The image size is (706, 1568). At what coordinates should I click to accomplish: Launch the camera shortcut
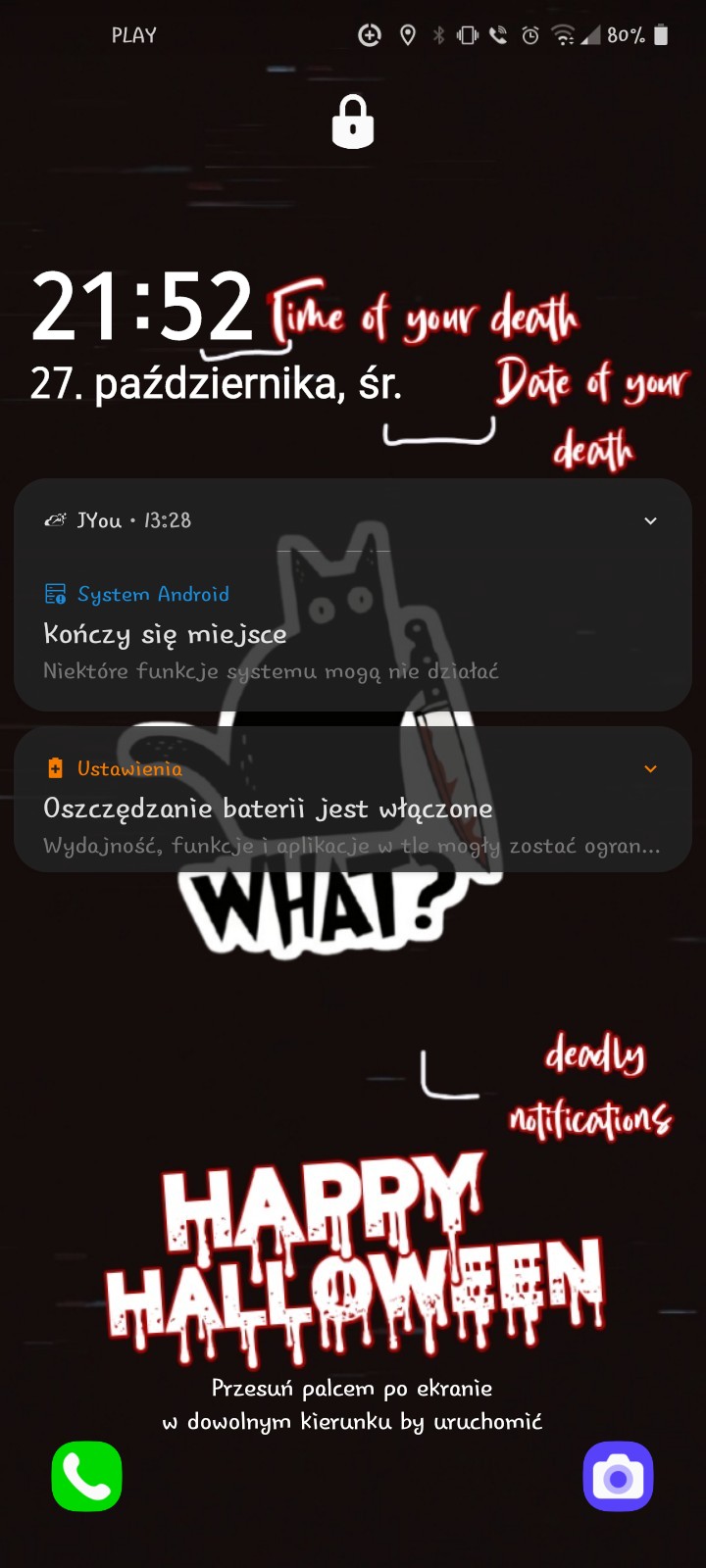click(618, 1476)
